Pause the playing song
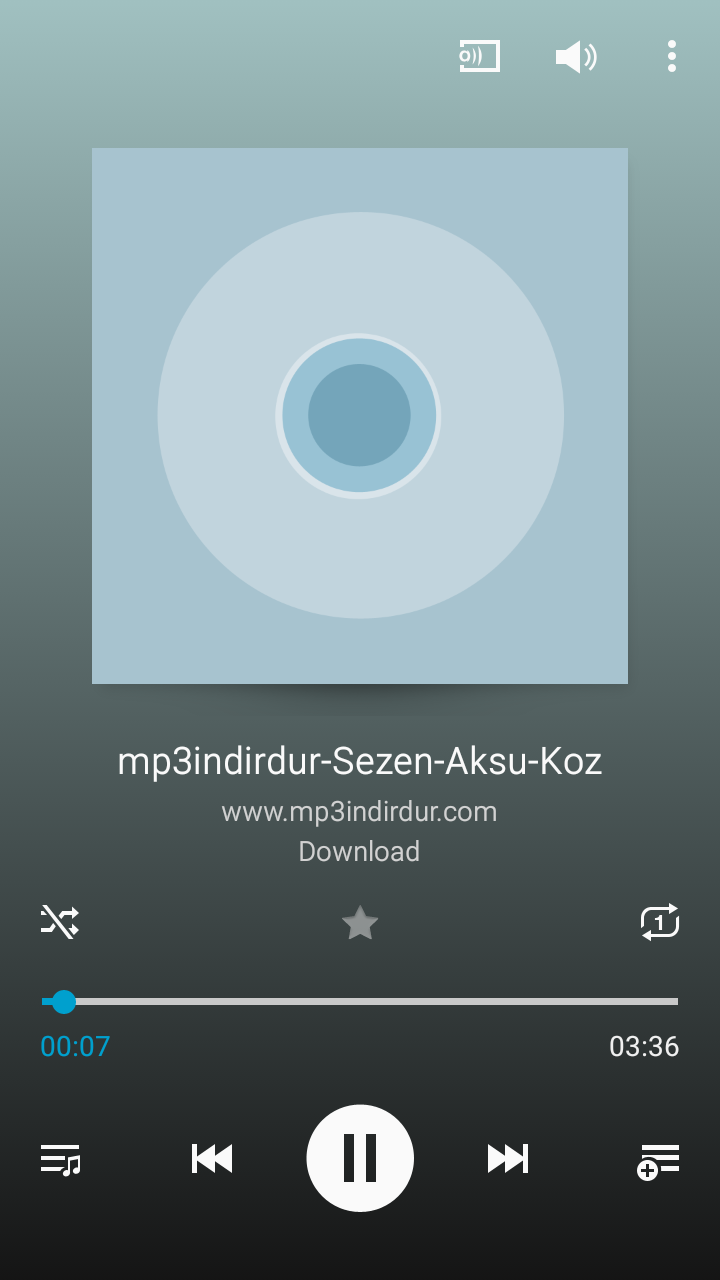Viewport: 720px width, 1280px height. [360, 1158]
